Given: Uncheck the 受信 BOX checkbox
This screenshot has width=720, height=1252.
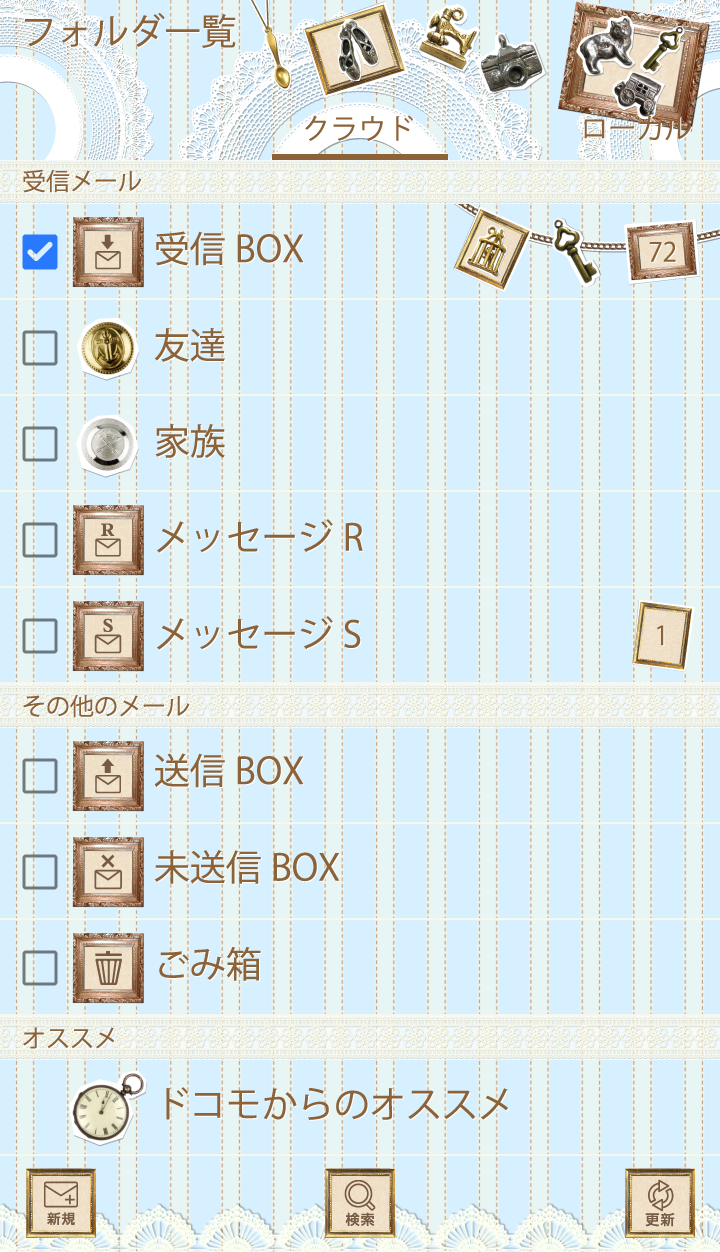Looking at the screenshot, I should tap(40, 252).
